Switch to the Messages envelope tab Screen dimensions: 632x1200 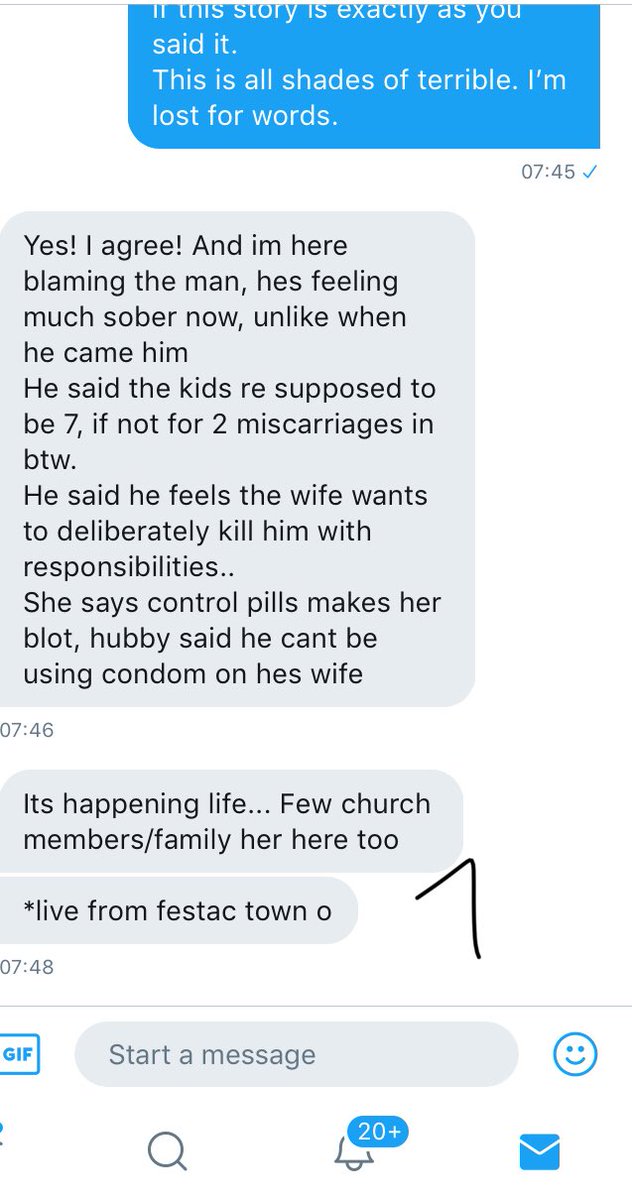(x=540, y=1152)
